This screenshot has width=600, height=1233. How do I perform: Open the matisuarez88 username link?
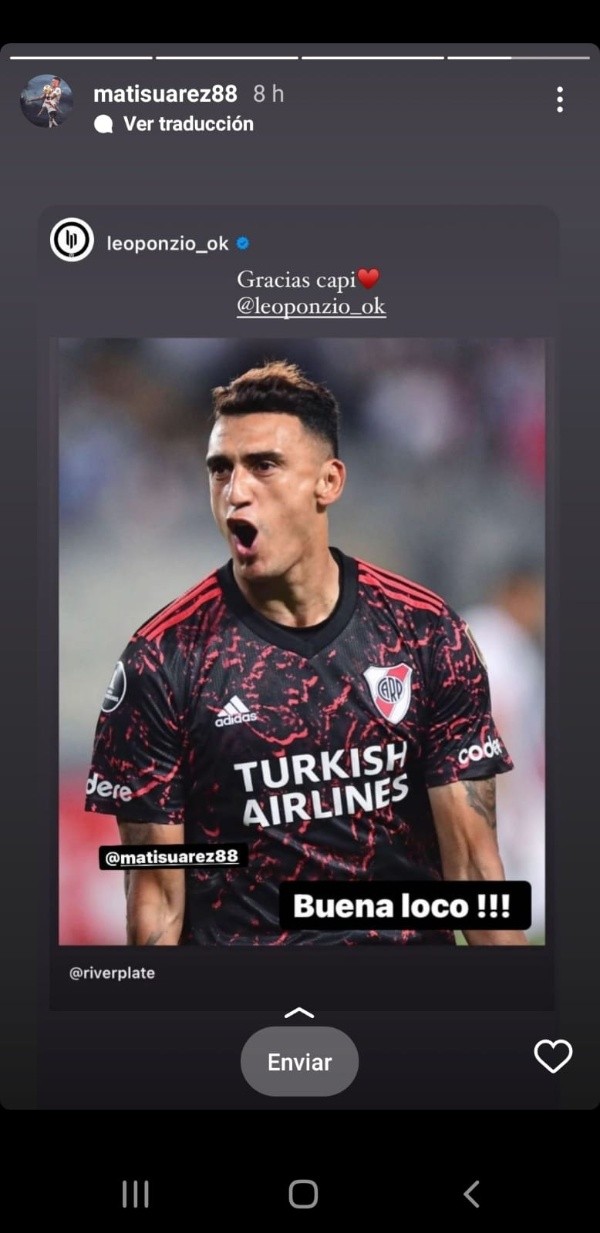click(x=165, y=94)
